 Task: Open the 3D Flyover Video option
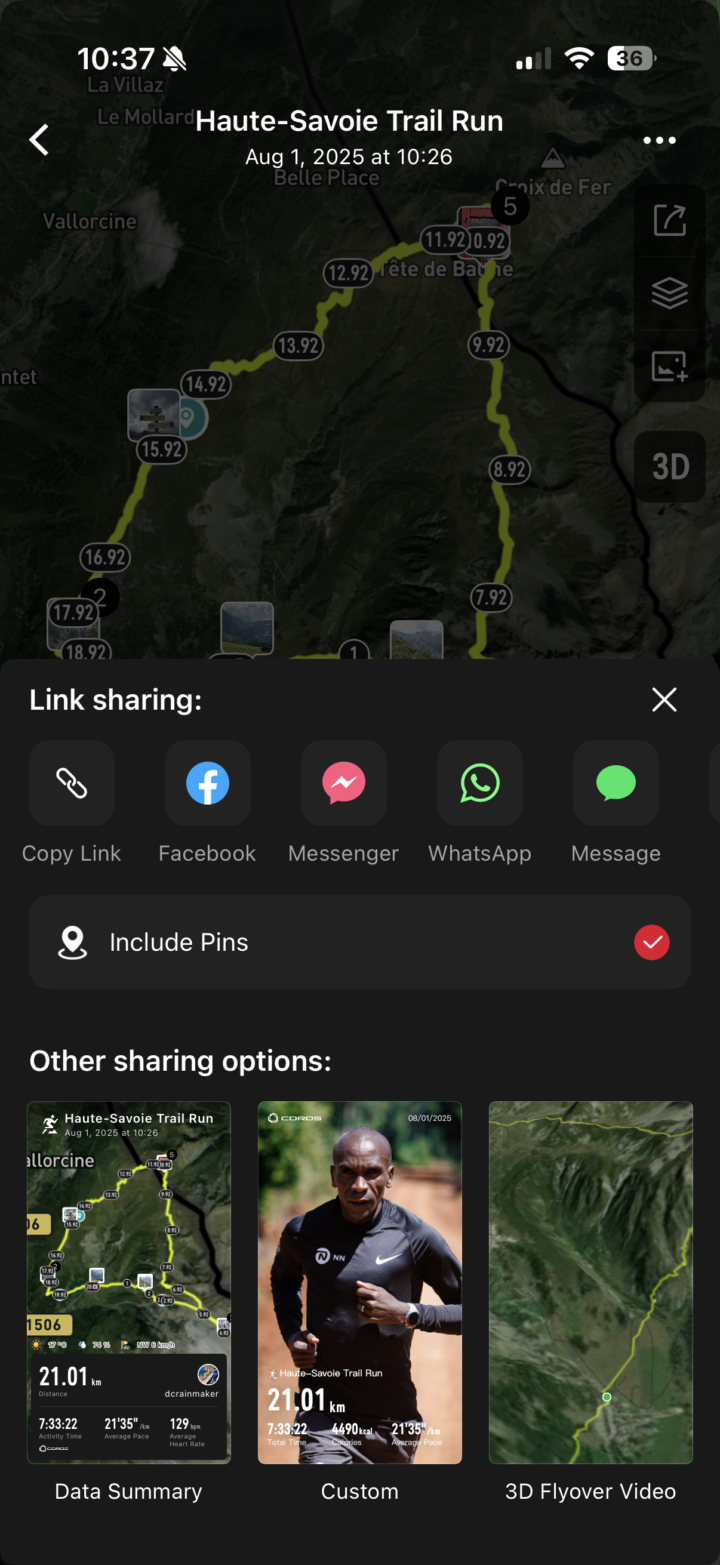[x=591, y=1283]
